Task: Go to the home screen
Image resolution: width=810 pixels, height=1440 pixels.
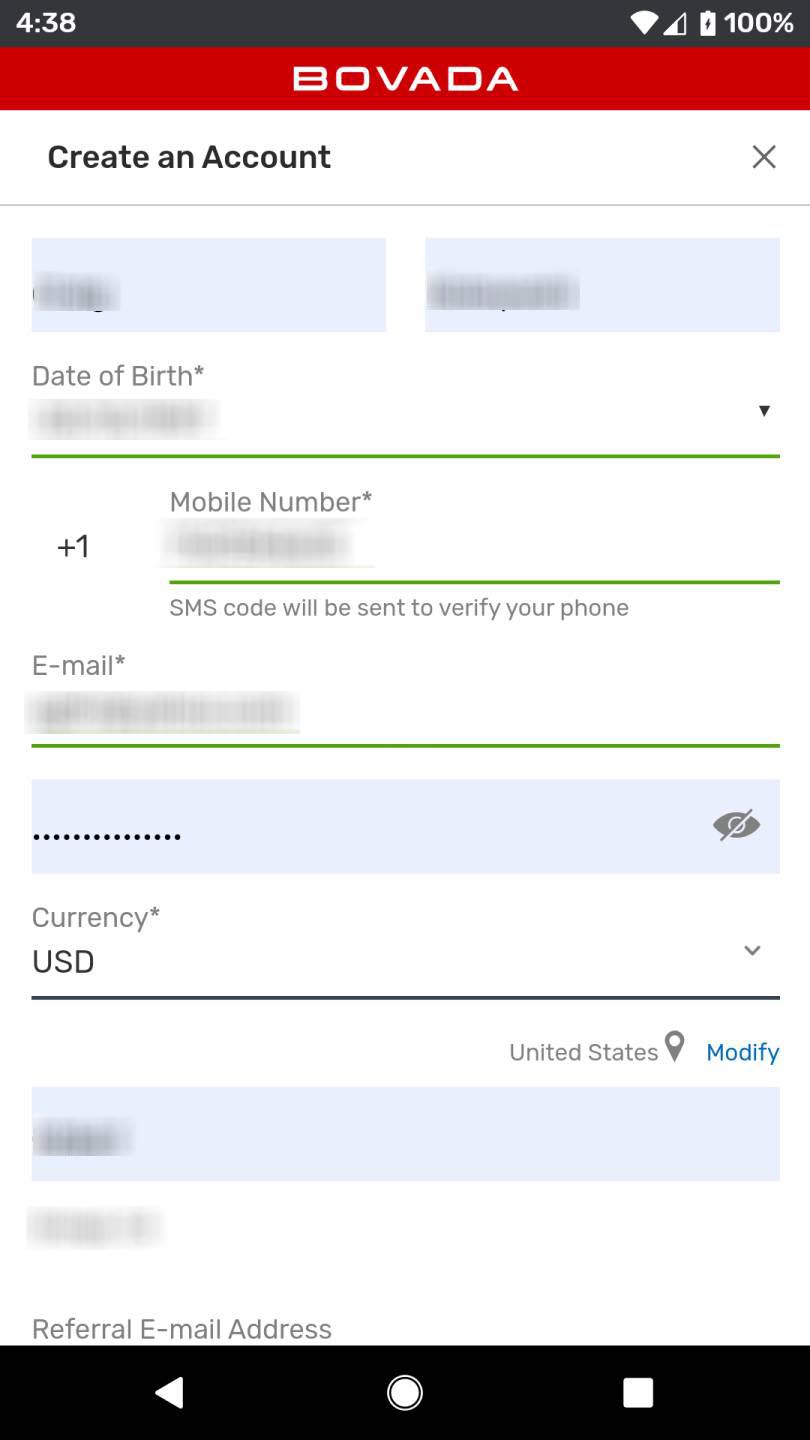Action: point(405,1392)
